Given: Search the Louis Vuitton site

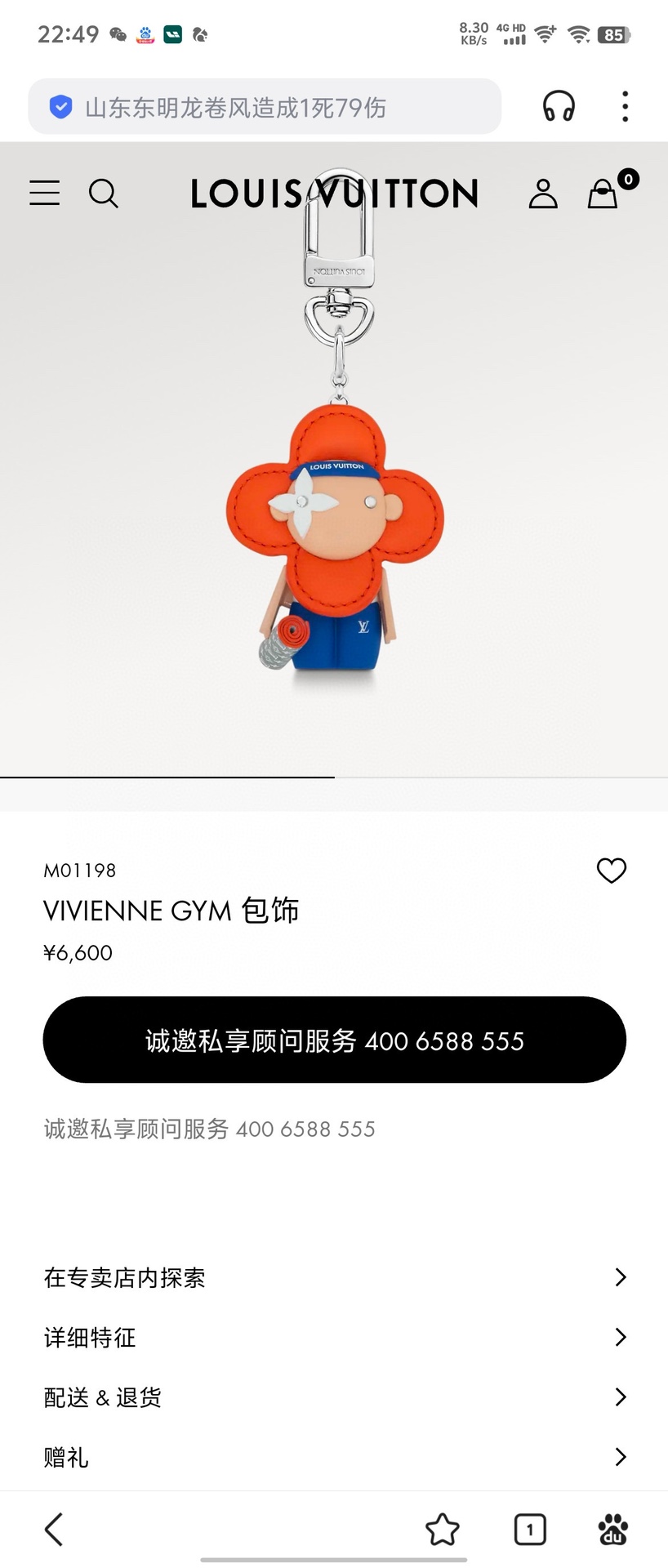Looking at the screenshot, I should (104, 194).
